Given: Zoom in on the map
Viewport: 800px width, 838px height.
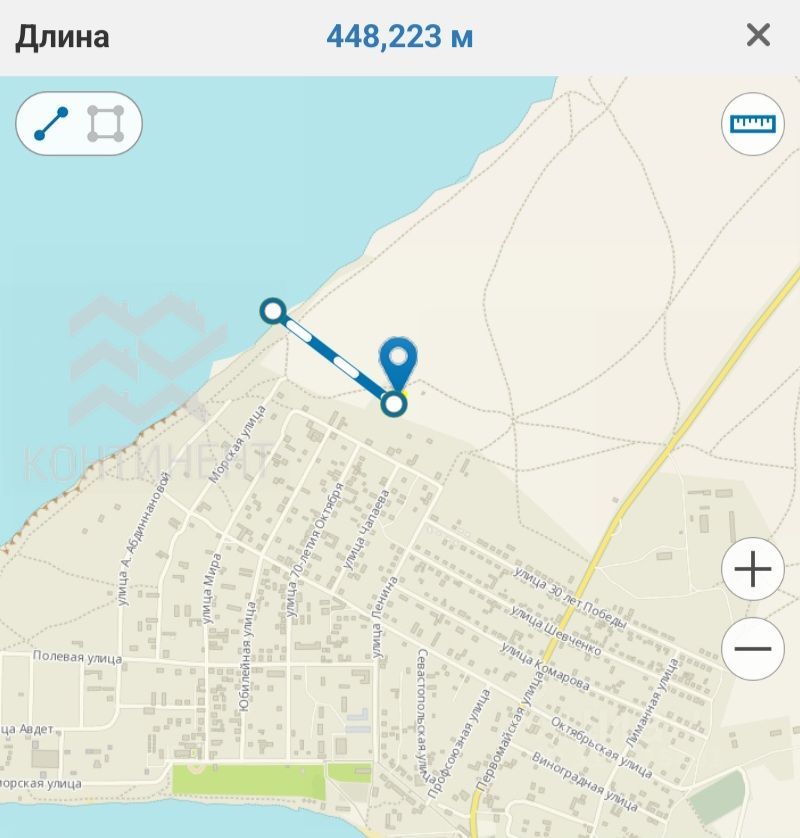Looking at the screenshot, I should (x=752, y=569).
